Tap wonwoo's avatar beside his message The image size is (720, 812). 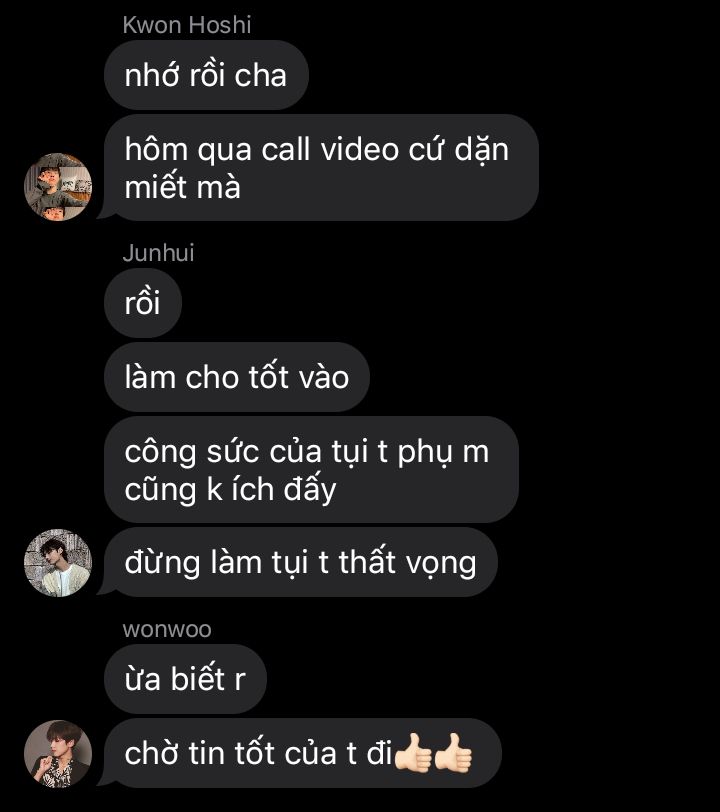(x=58, y=753)
